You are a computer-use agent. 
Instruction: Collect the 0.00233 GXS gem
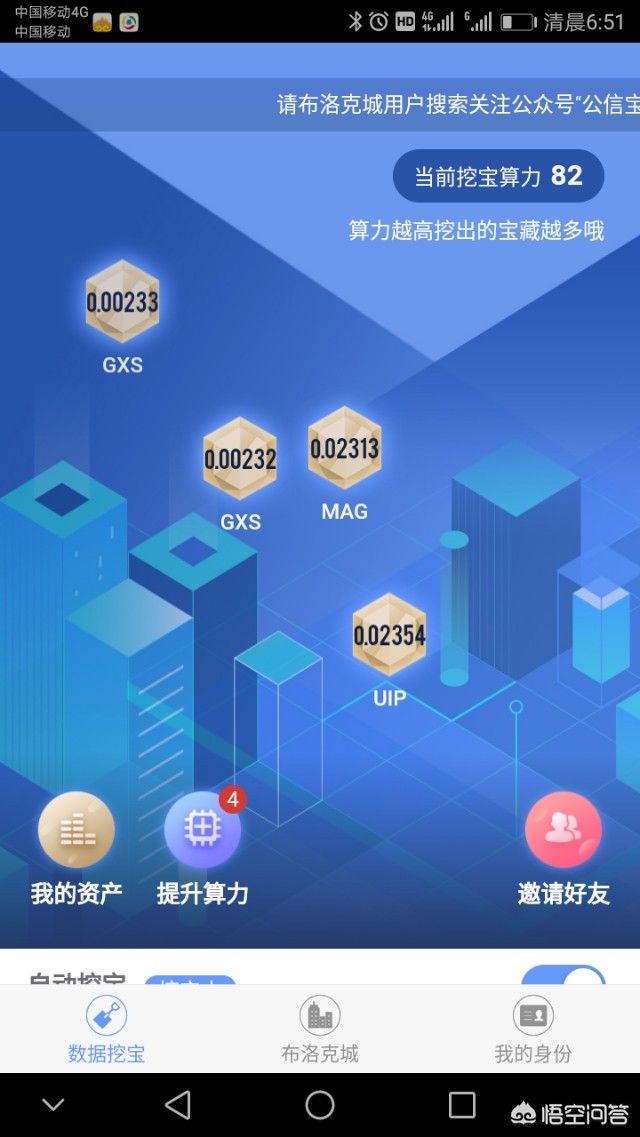click(x=122, y=302)
